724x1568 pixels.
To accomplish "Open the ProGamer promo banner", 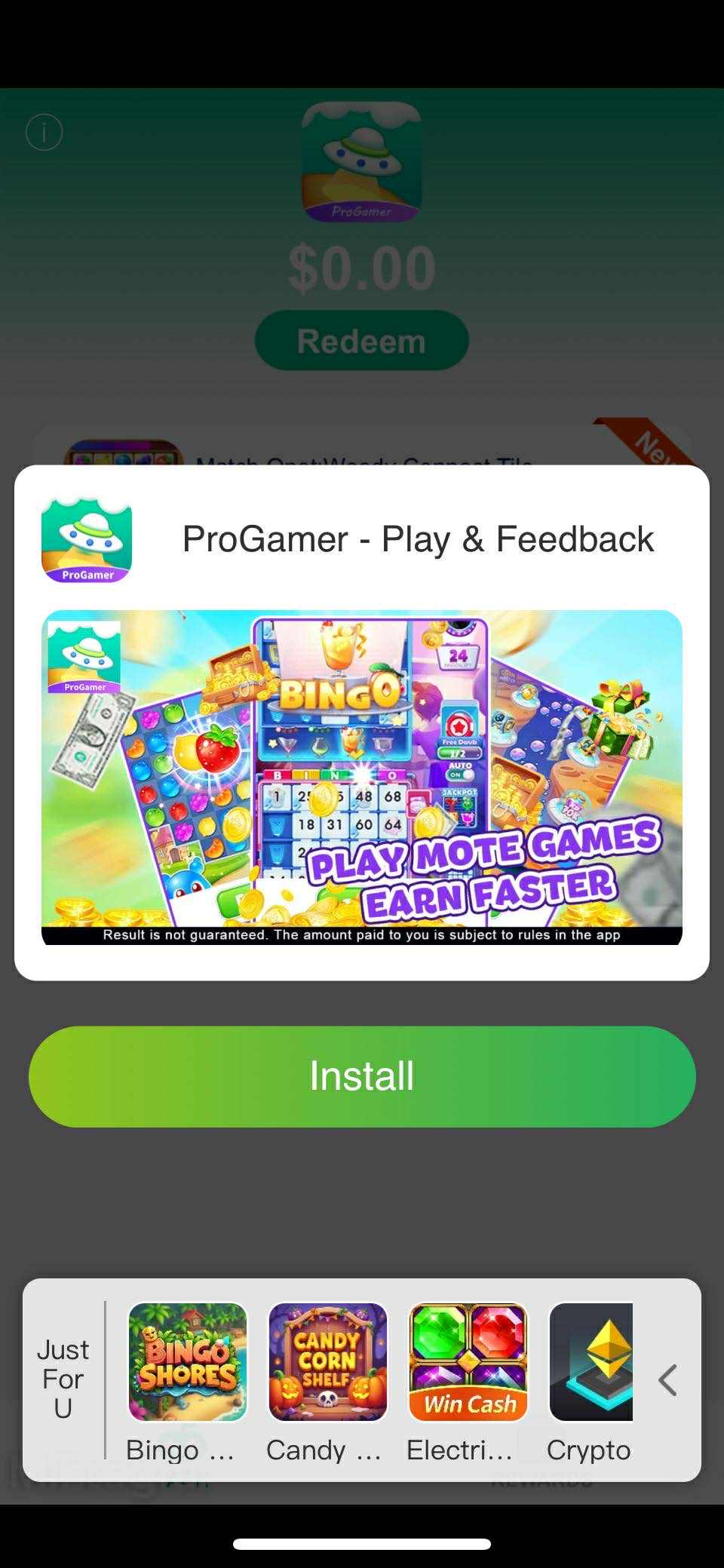I will 362,777.
